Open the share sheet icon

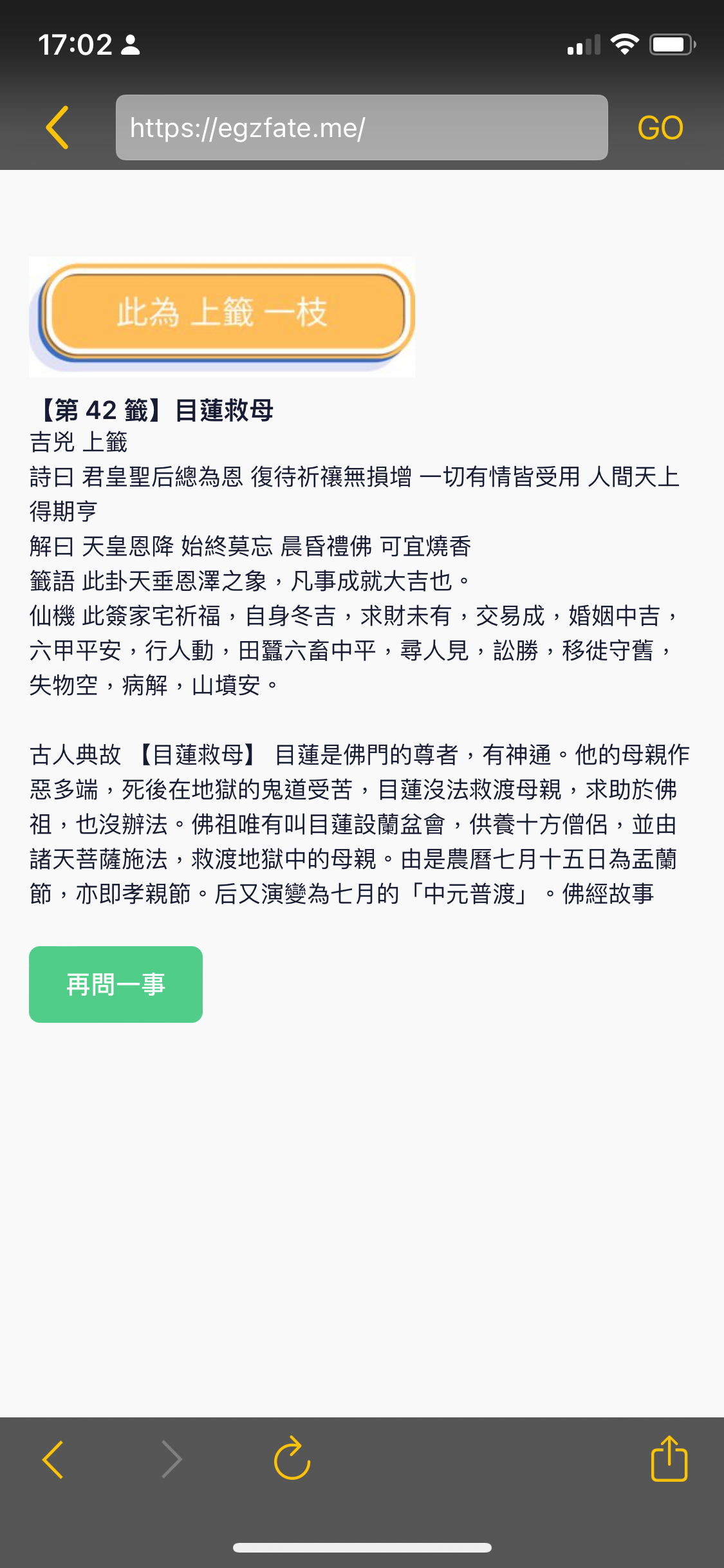point(669,1458)
